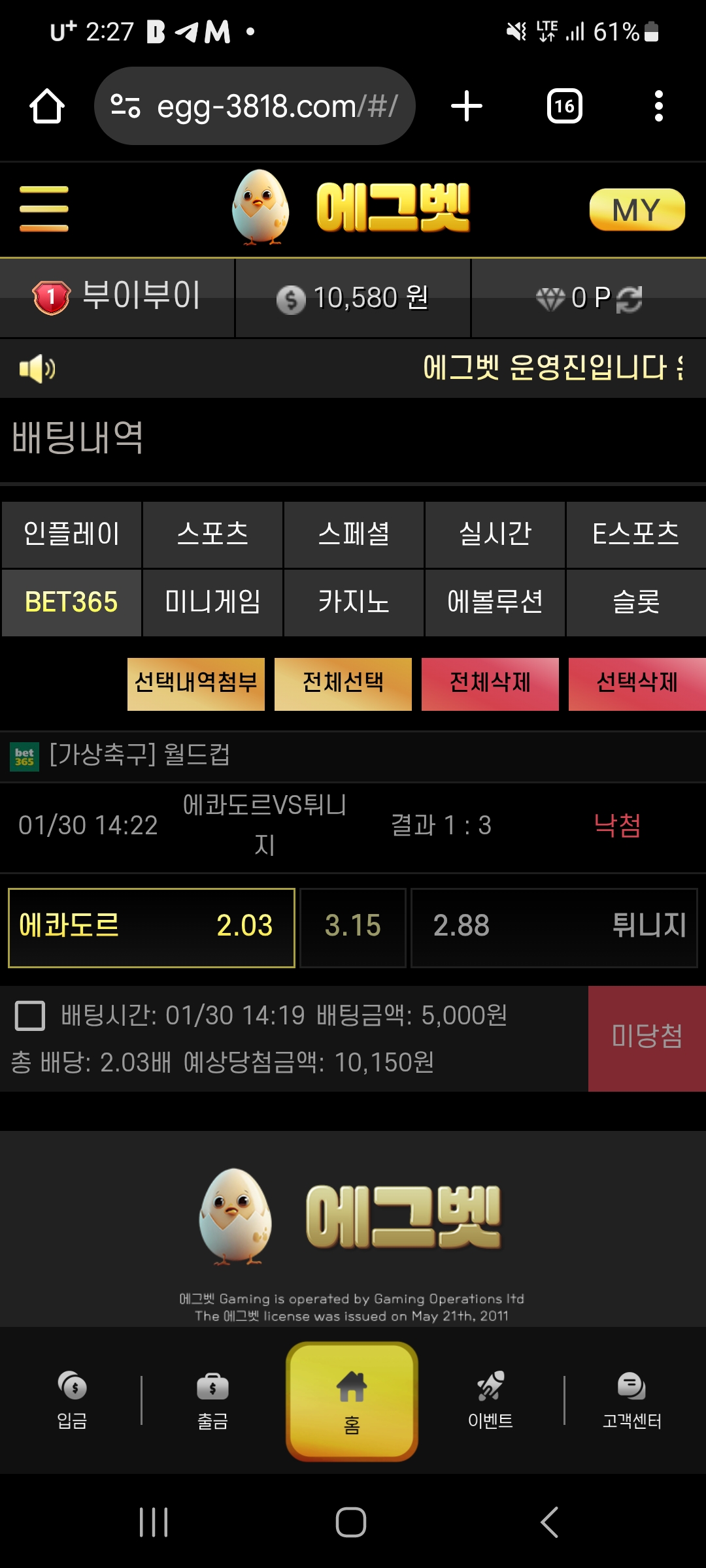Open the browser tabs switcher
The image size is (706, 1568).
(x=564, y=106)
